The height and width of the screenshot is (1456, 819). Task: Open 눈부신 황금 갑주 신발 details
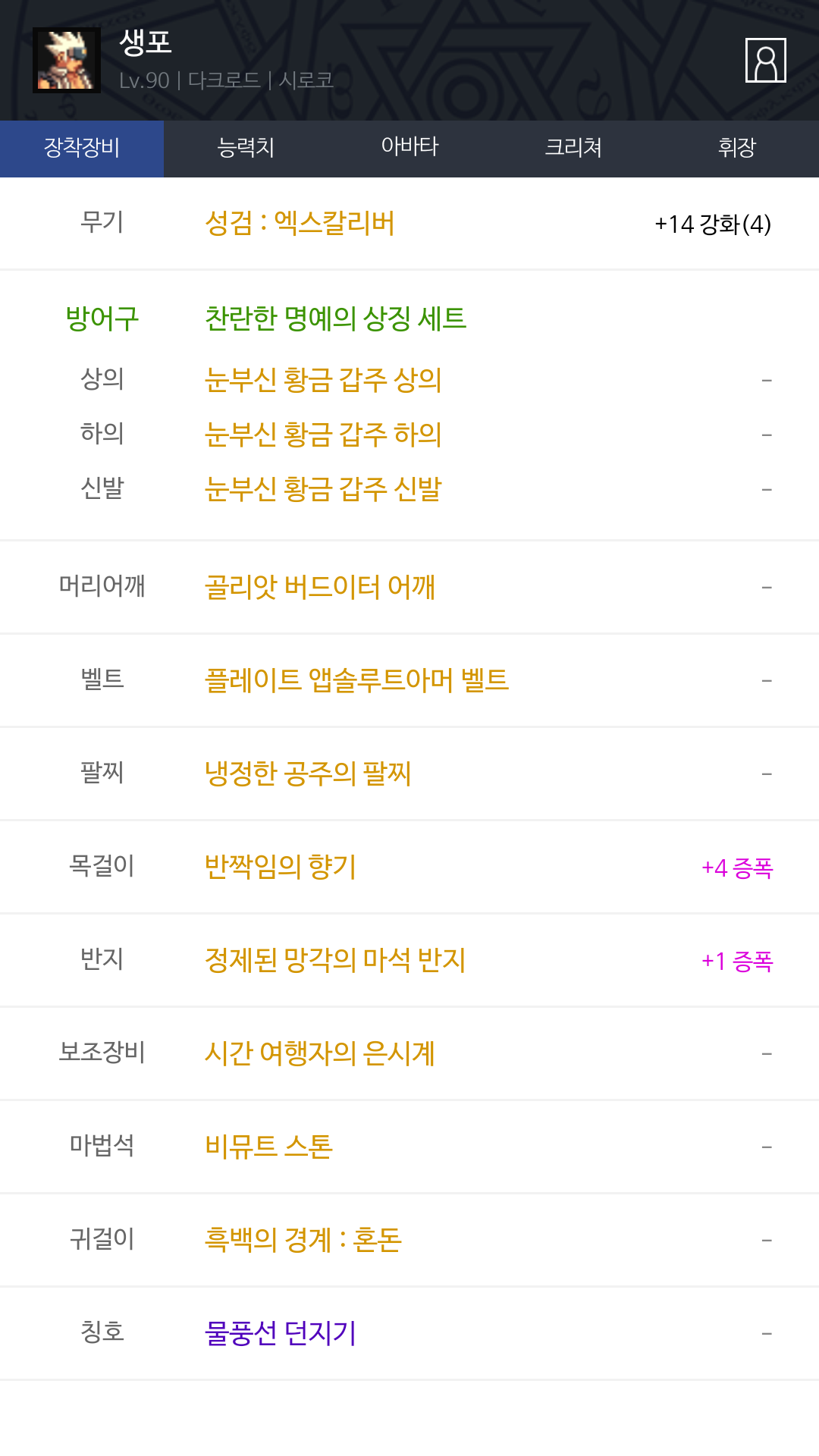tap(323, 488)
